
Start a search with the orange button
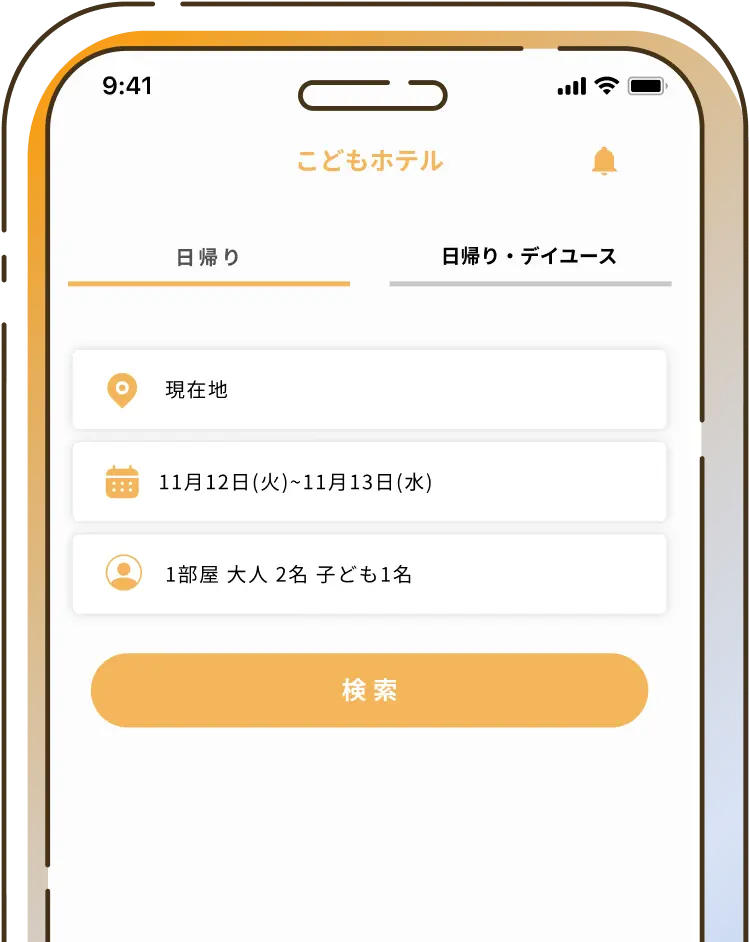point(369,689)
